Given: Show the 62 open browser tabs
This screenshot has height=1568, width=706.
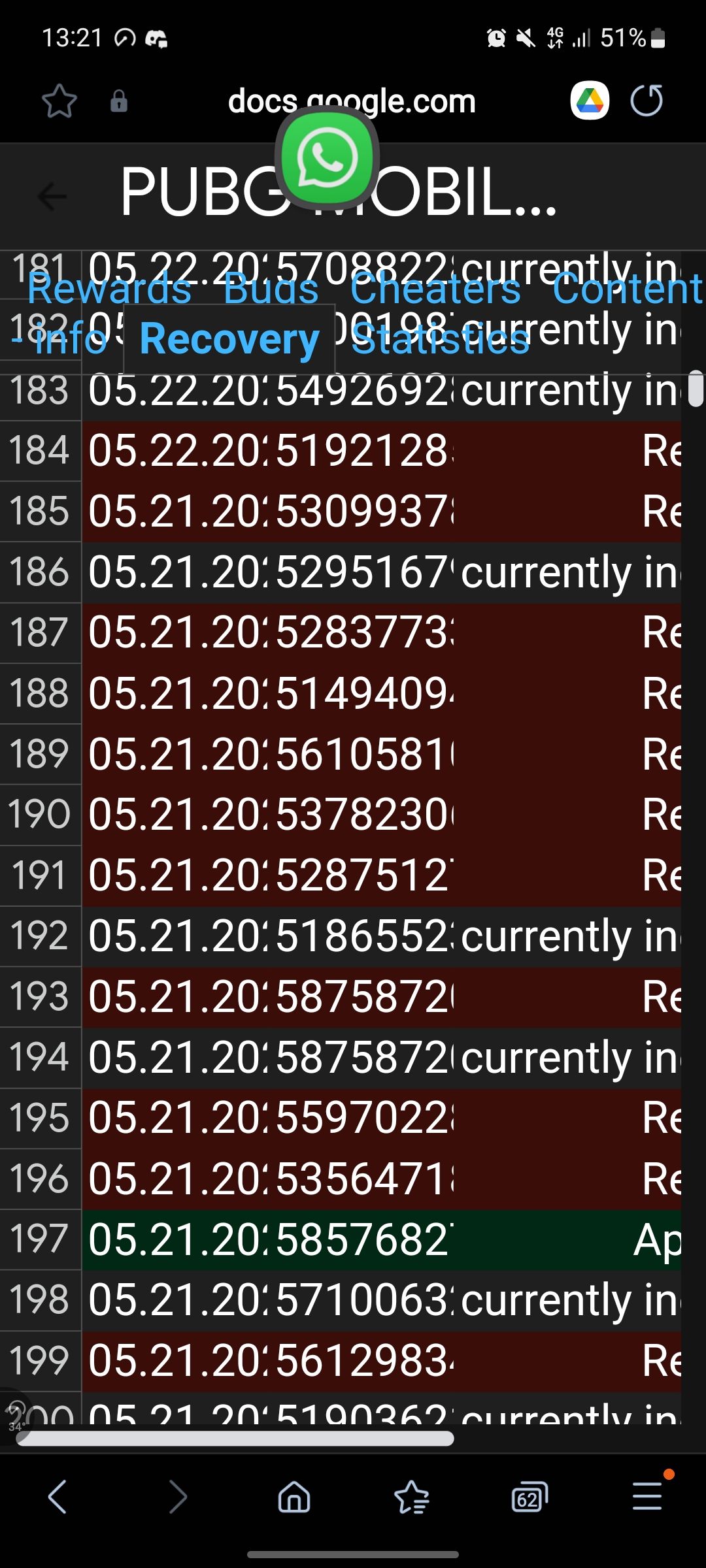Looking at the screenshot, I should pyautogui.click(x=529, y=1496).
